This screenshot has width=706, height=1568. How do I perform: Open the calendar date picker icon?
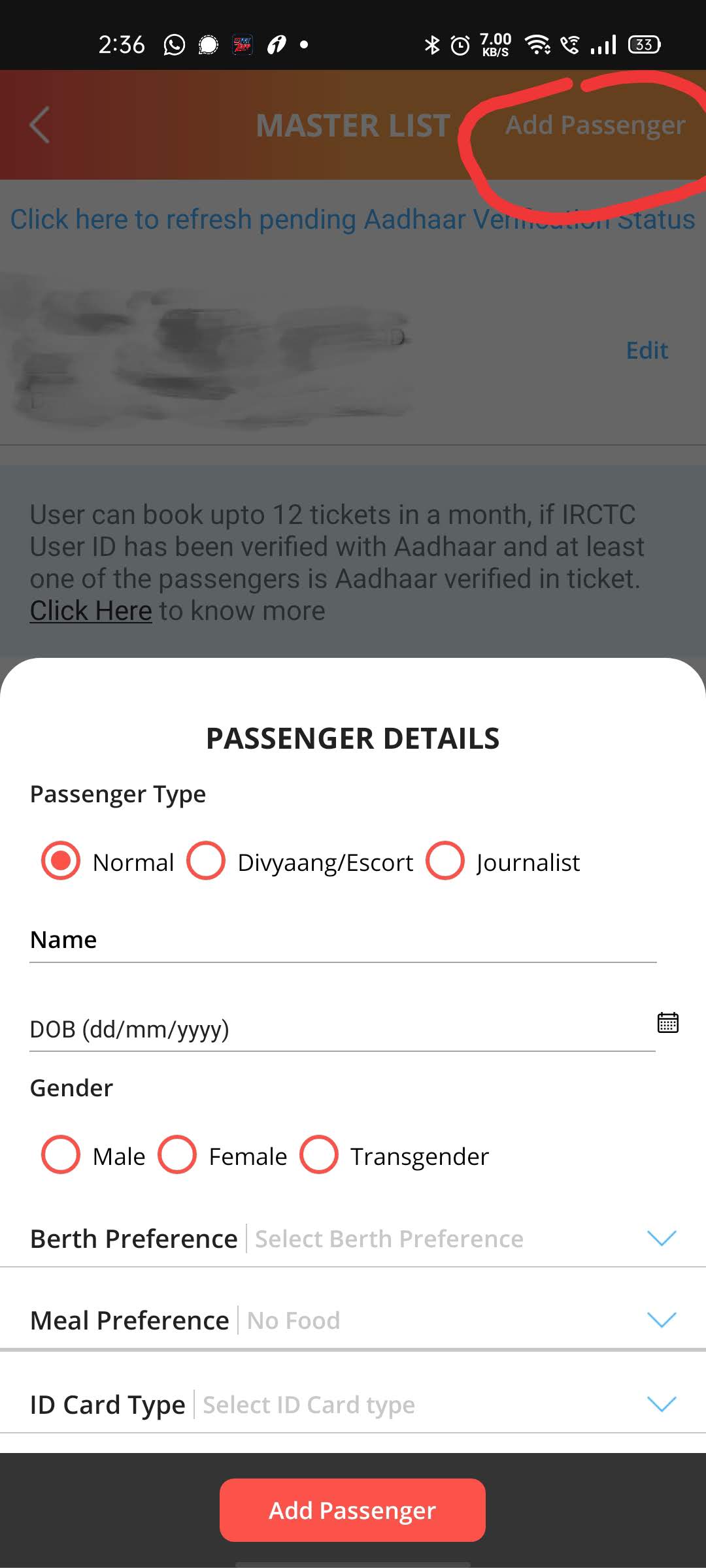[x=667, y=1022]
